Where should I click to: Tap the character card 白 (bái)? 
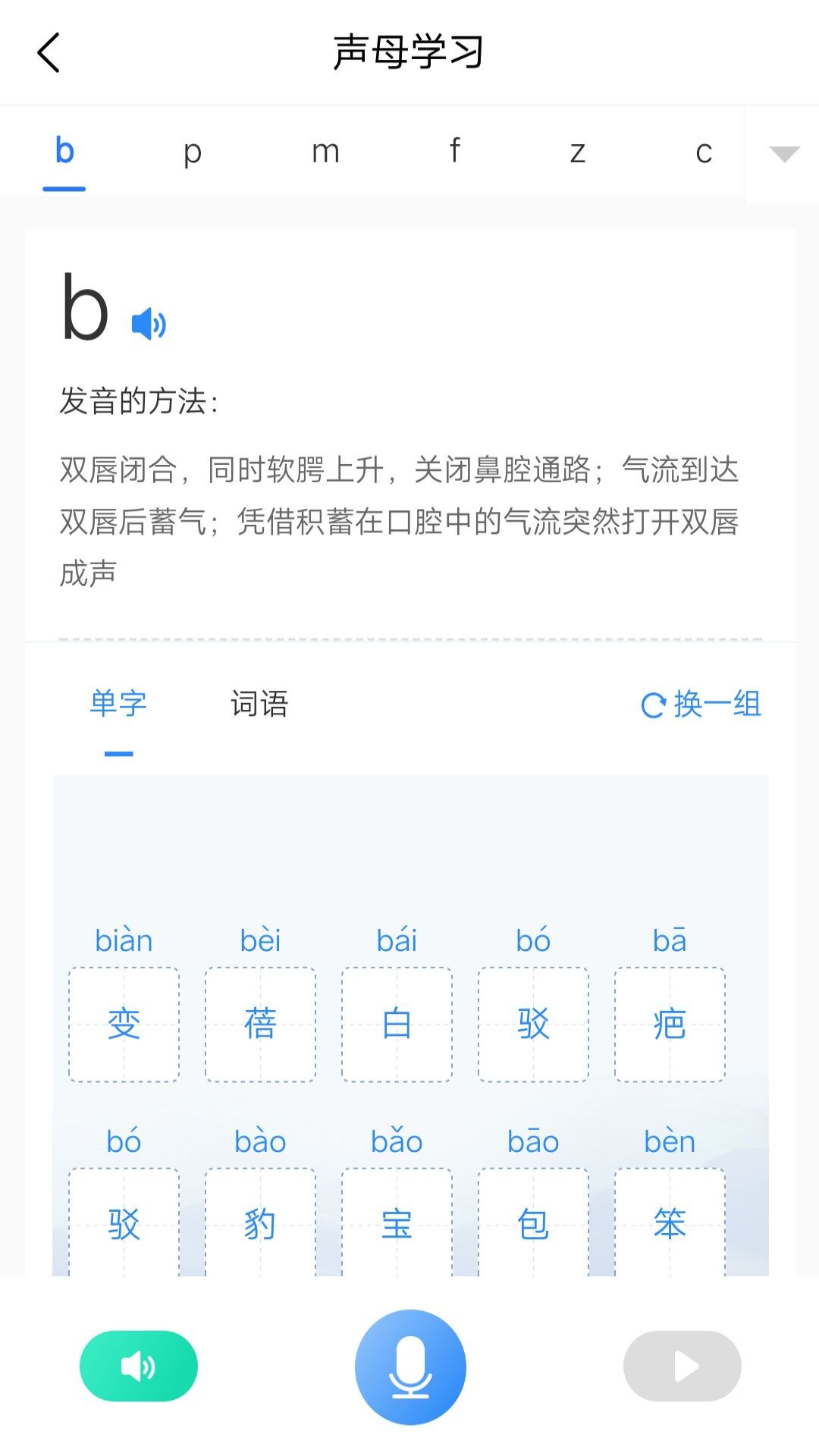click(x=396, y=1024)
